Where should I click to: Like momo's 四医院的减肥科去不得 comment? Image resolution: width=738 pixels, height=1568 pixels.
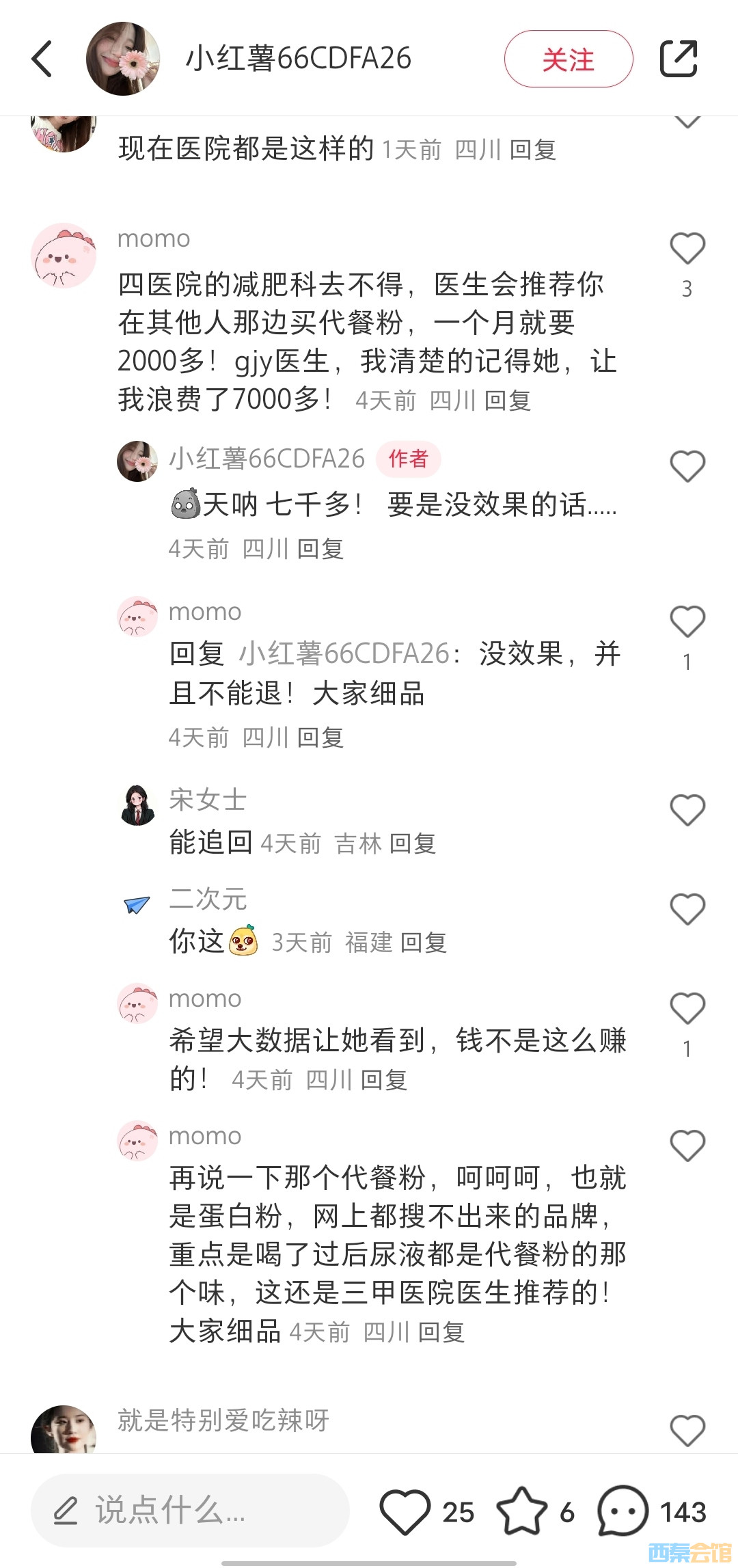tap(687, 249)
